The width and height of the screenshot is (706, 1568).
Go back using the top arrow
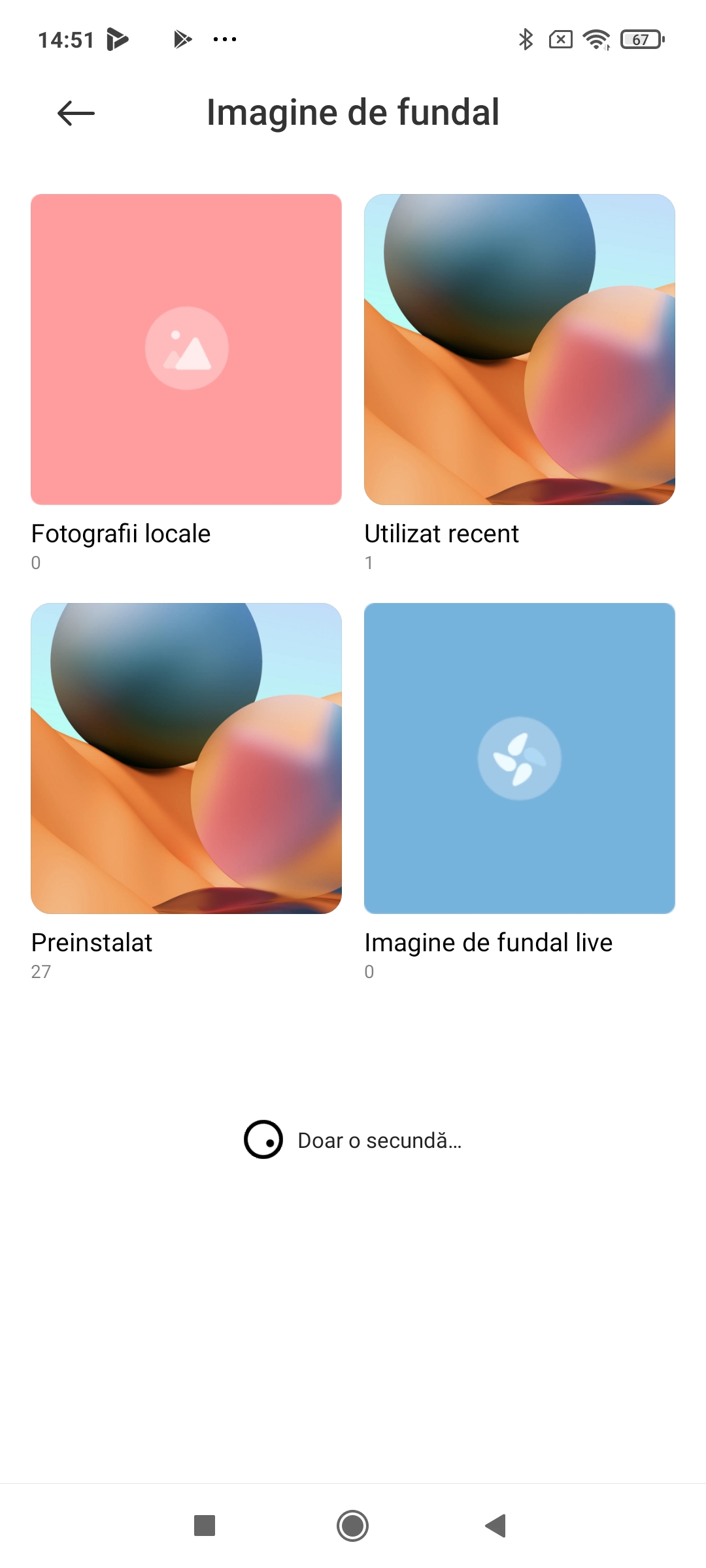(x=76, y=113)
